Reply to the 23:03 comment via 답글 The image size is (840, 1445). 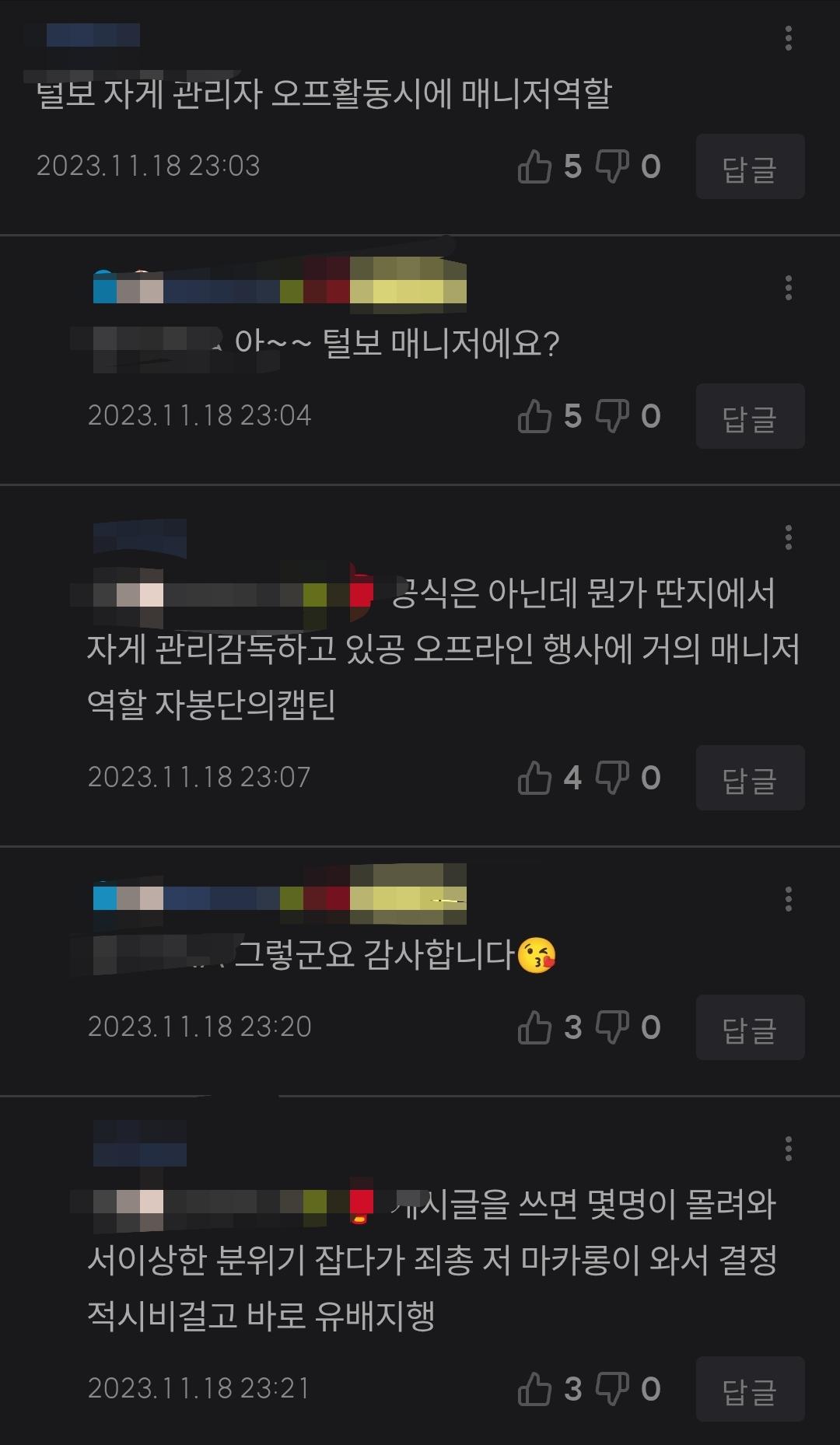750,166
